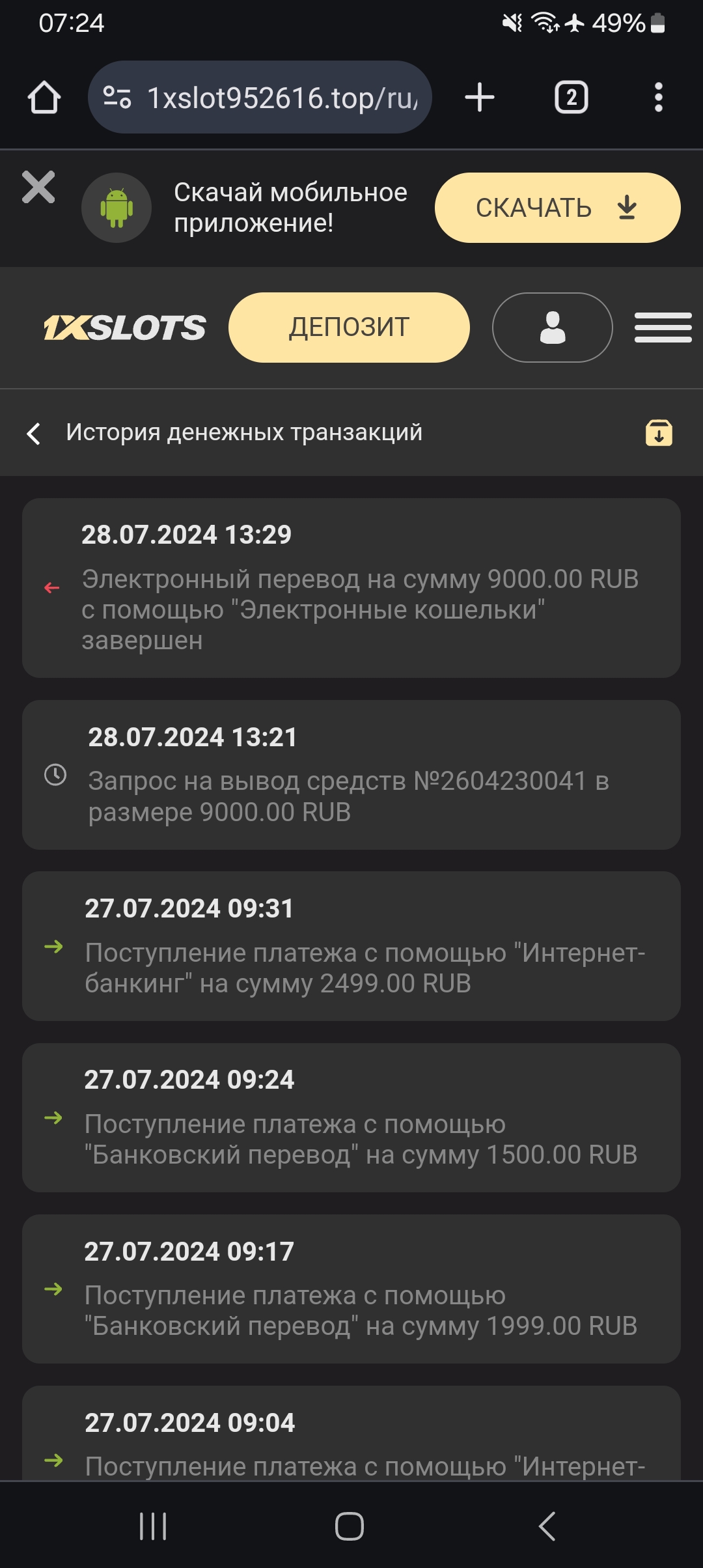Open a new browser tab with the plus icon

click(x=480, y=97)
